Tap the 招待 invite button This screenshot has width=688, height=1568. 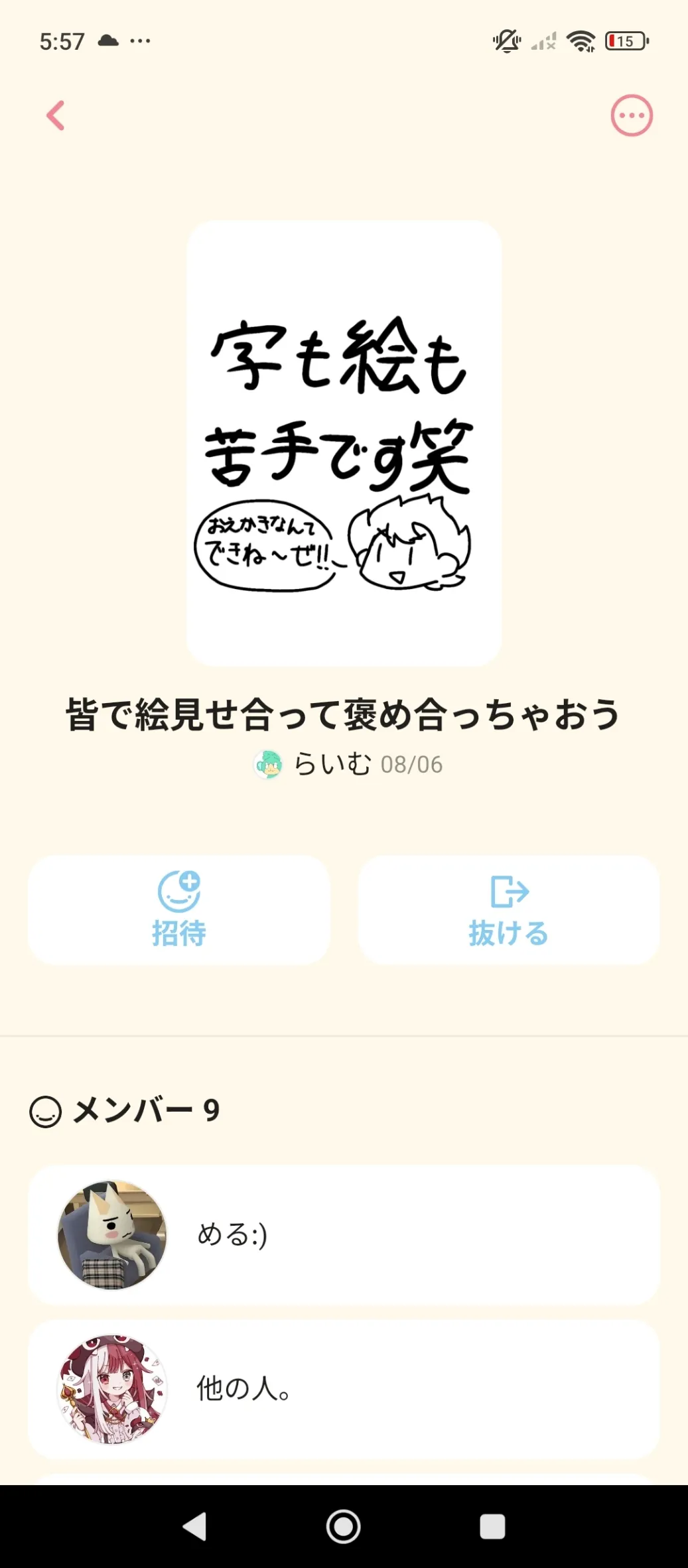point(178,909)
